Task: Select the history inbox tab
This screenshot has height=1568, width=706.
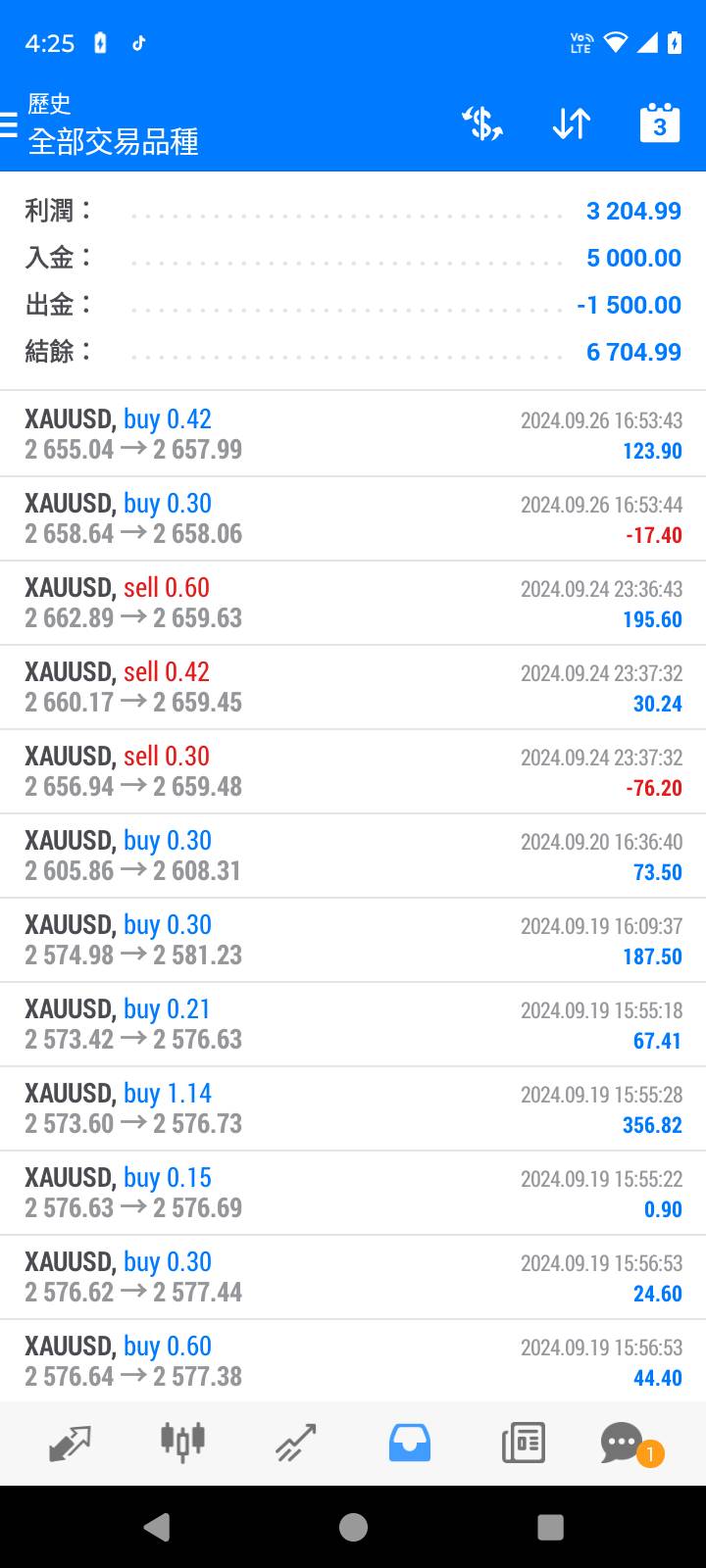Action: [x=409, y=1443]
